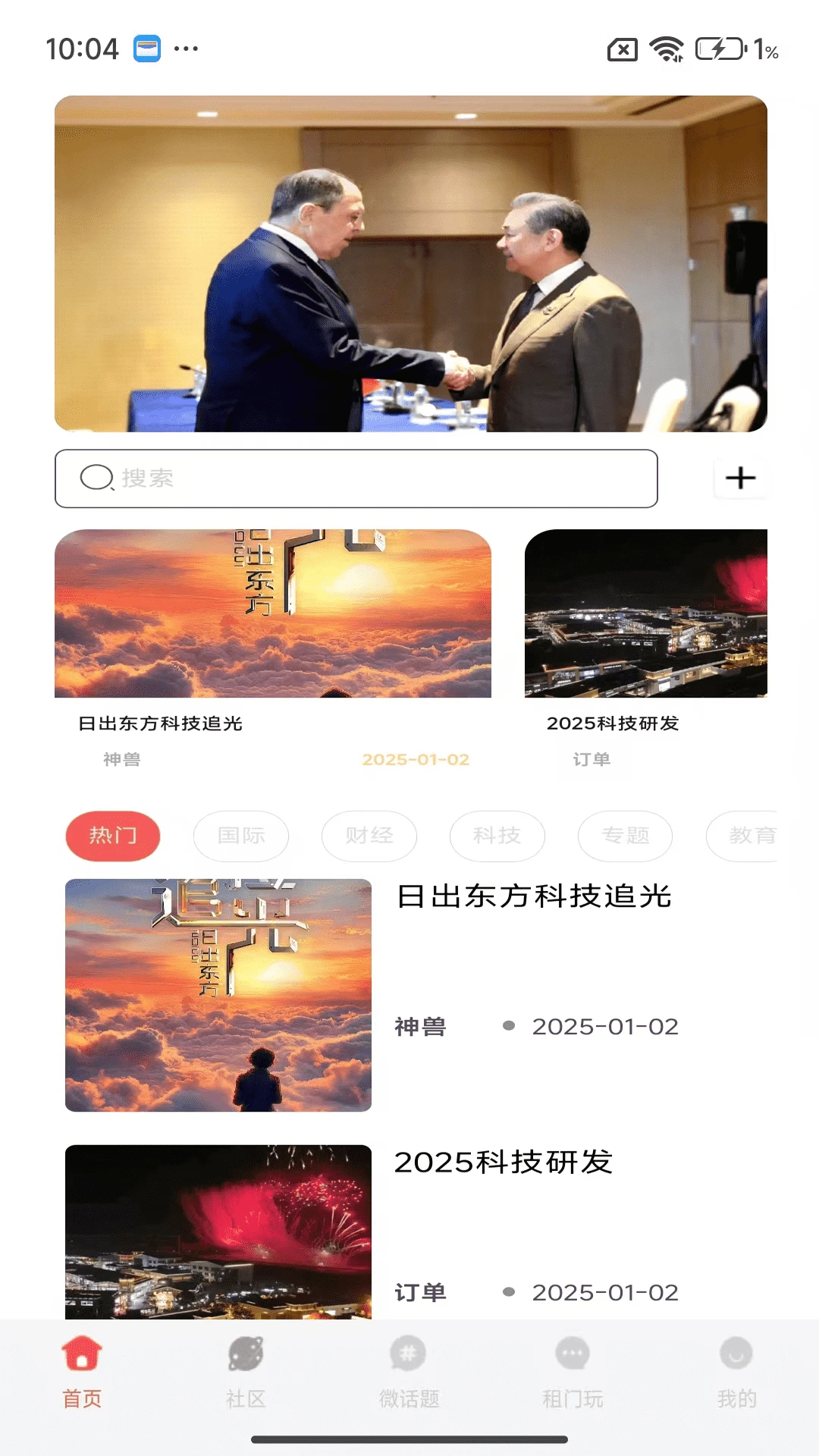
Task: Tap the 搜索 search box
Action: pyautogui.click(x=356, y=479)
